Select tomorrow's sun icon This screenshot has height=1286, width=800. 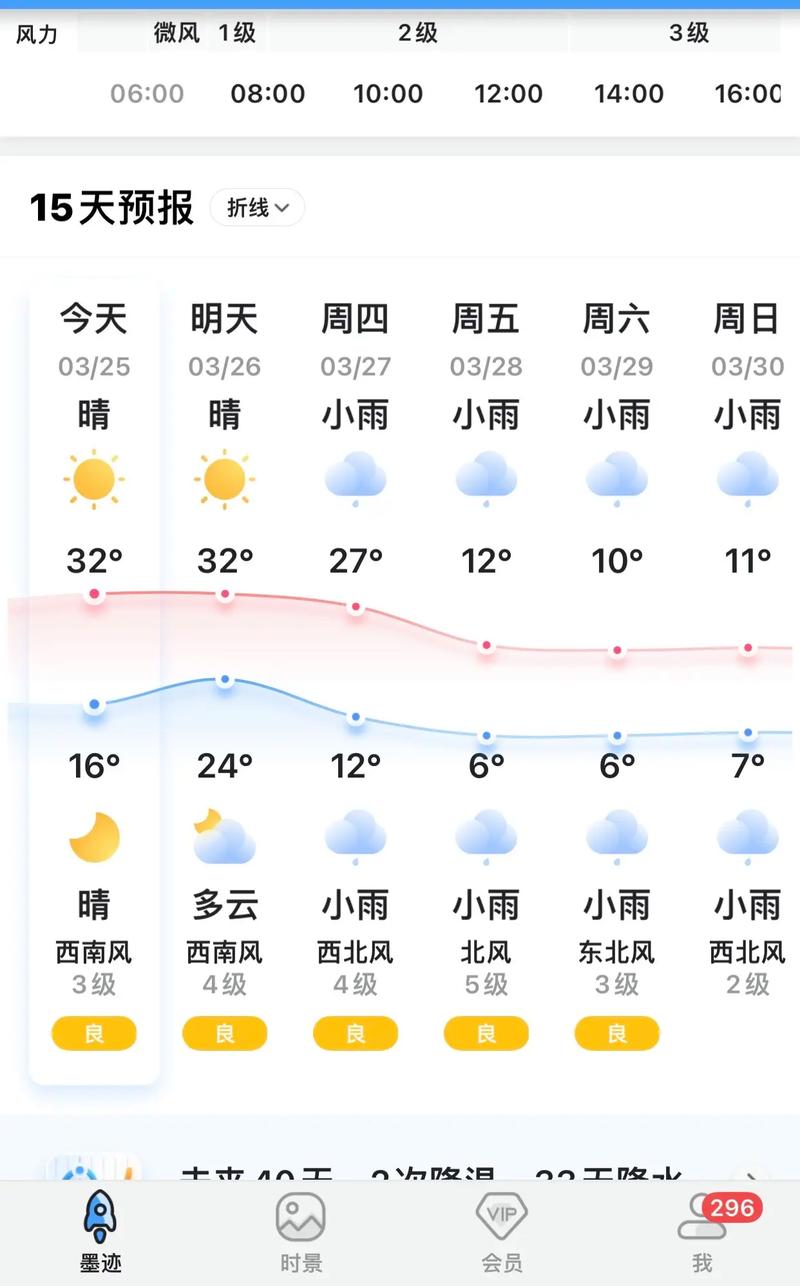pyautogui.click(x=224, y=480)
